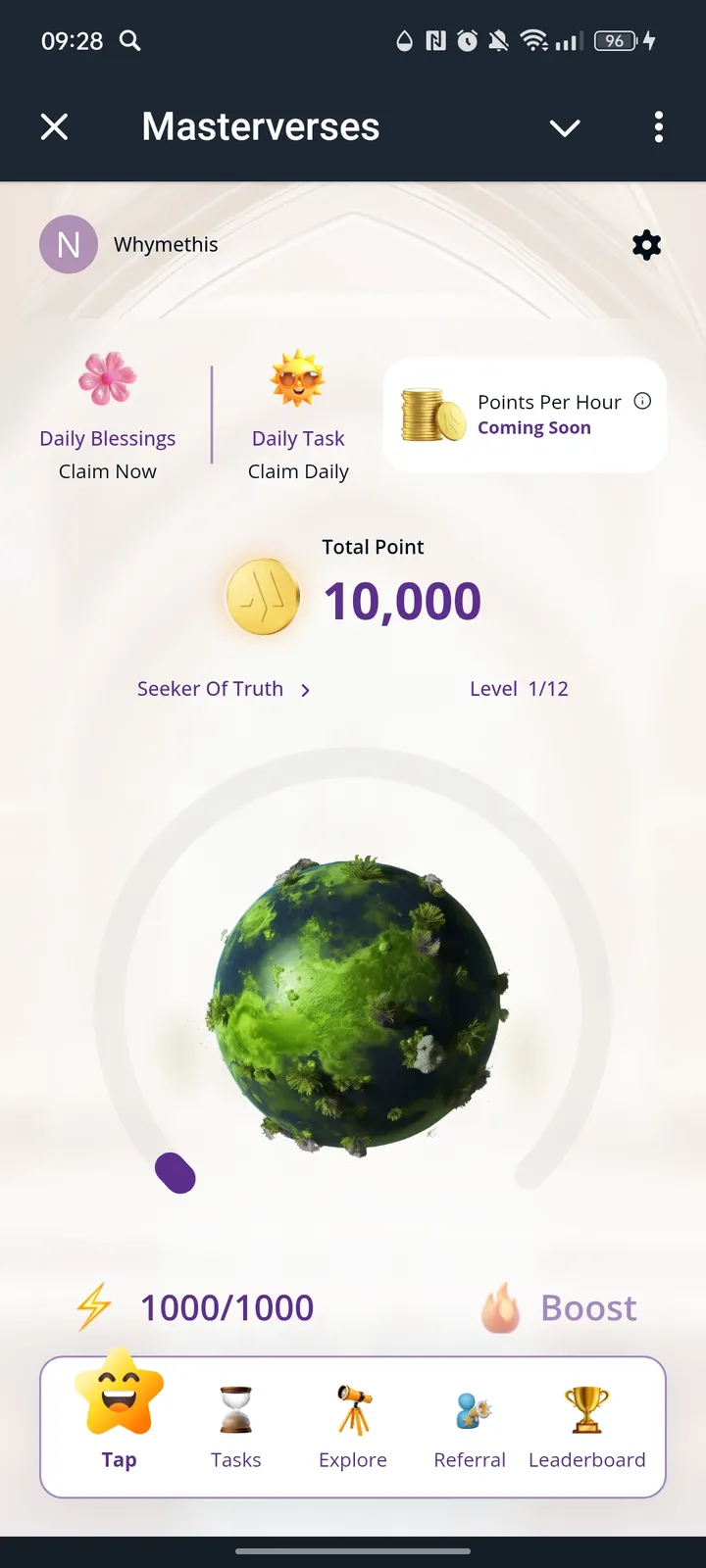Expand the header dropdown chevron
Screen dimensions: 706x1568
(x=565, y=127)
